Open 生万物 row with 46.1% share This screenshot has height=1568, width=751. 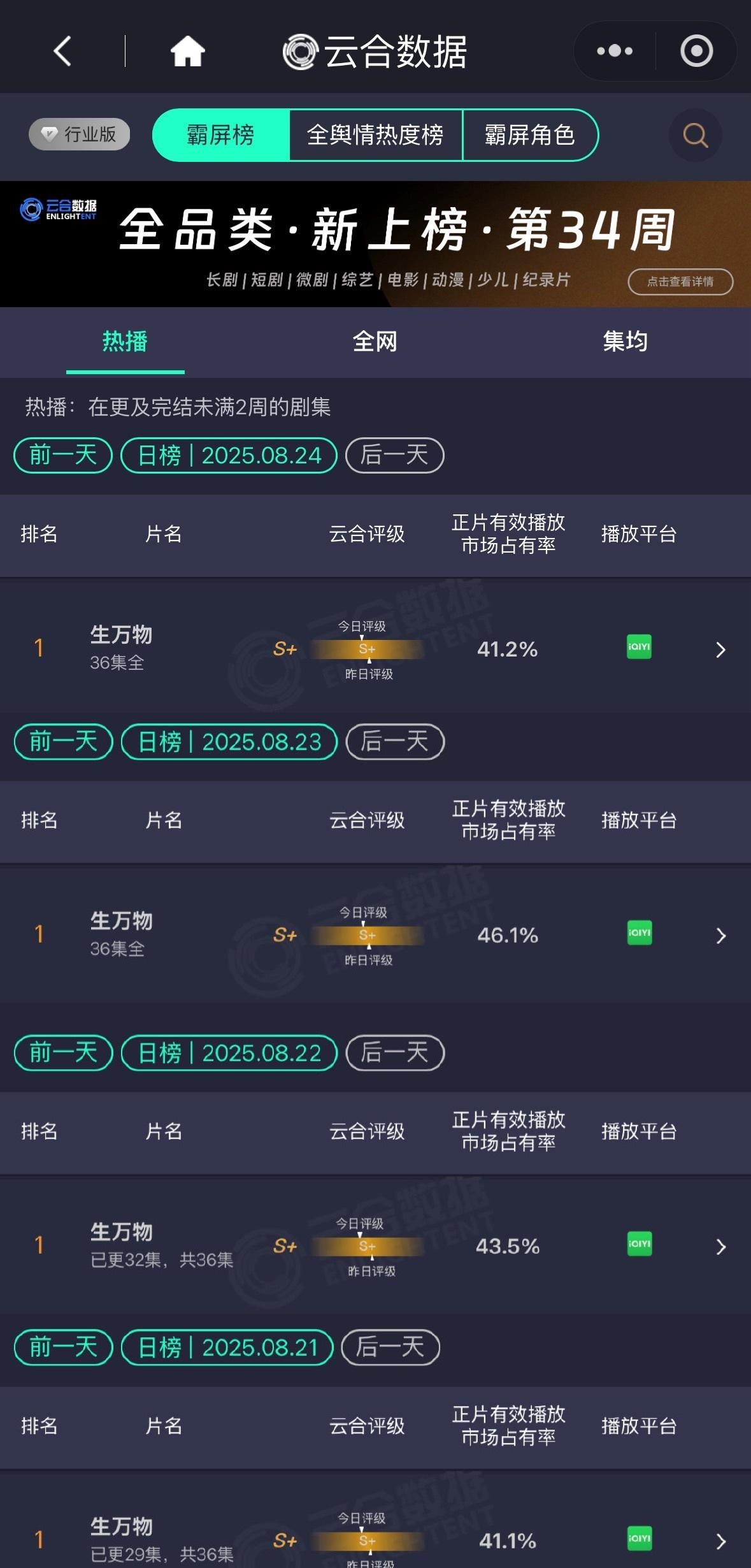pos(375,935)
